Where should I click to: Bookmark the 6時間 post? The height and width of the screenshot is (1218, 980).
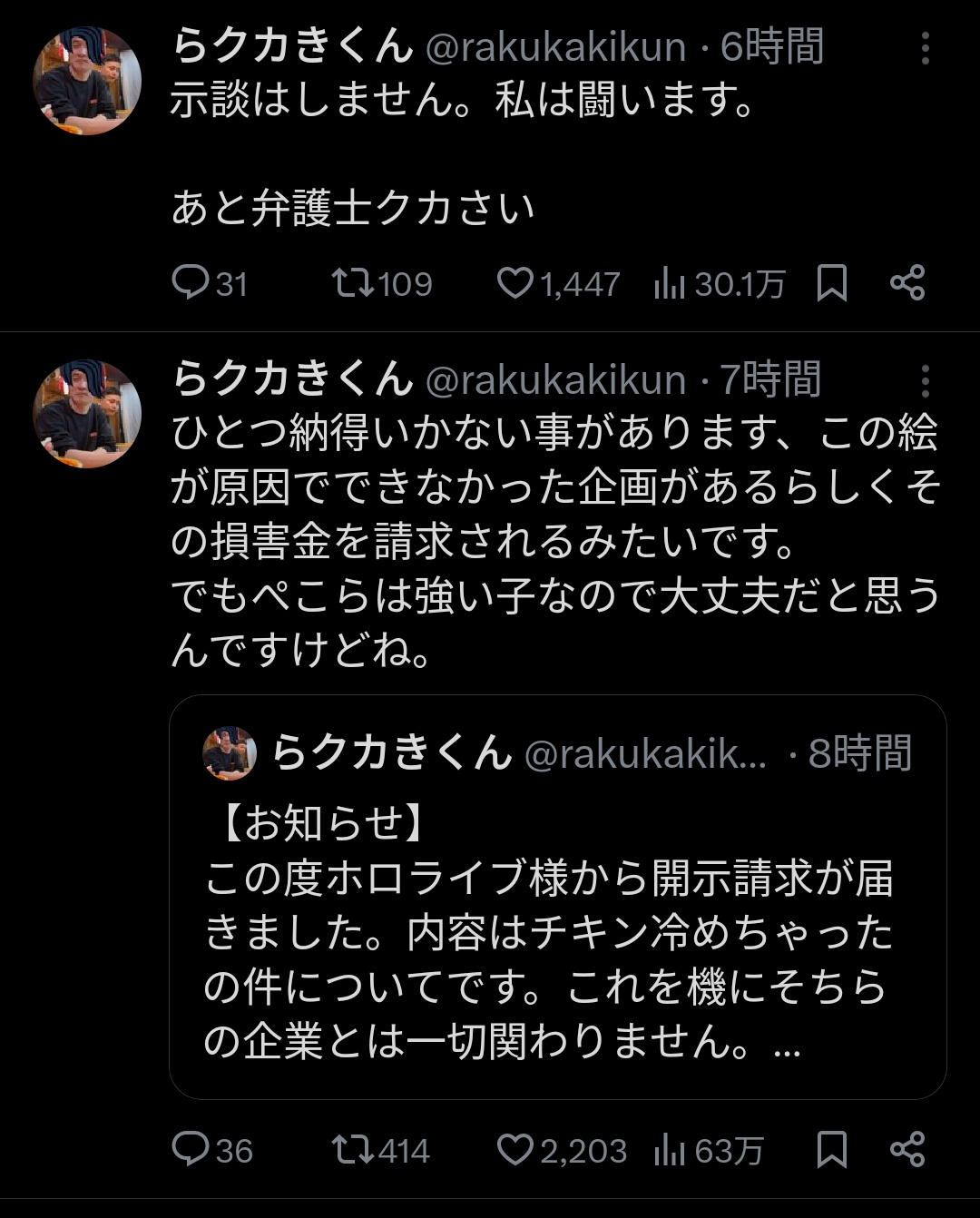coord(831,283)
